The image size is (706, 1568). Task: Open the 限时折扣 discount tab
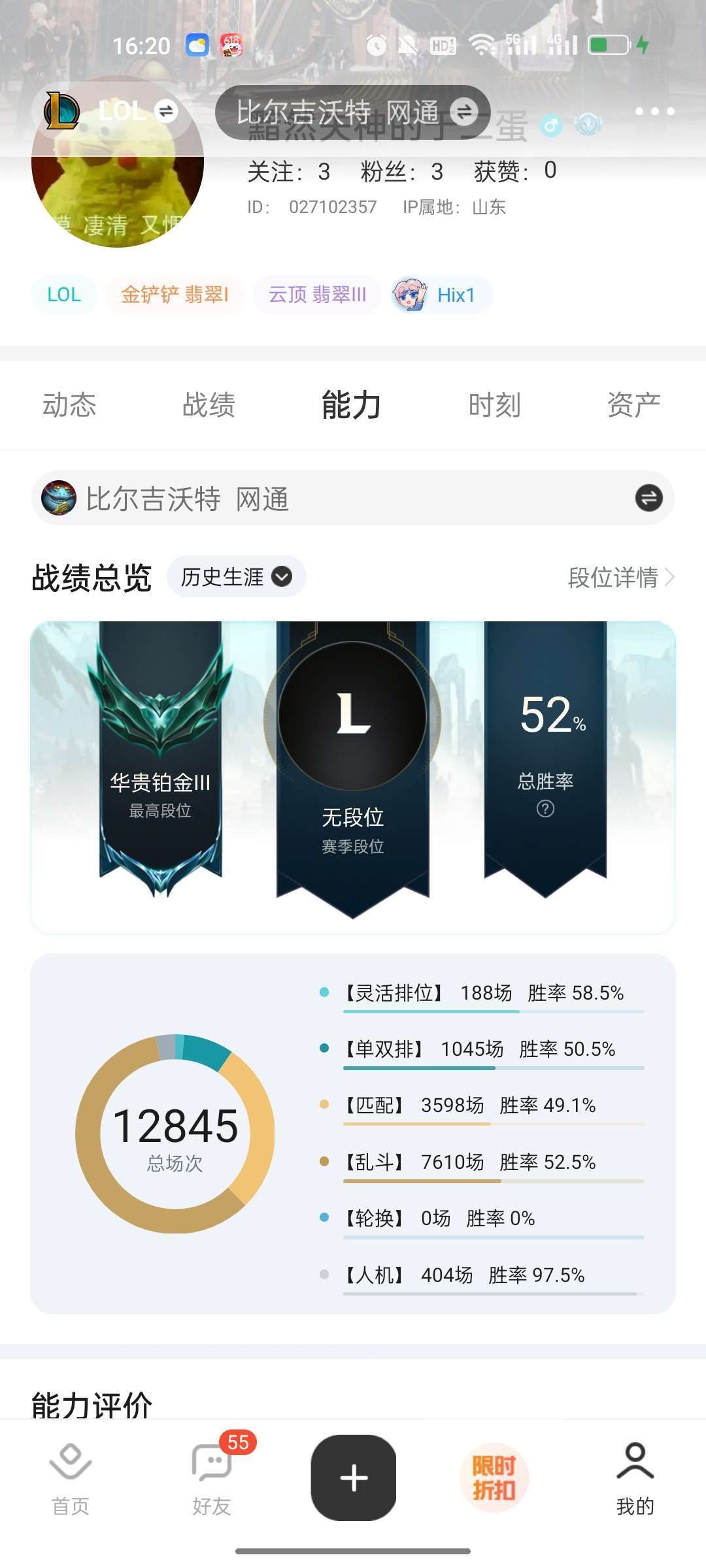(494, 1478)
